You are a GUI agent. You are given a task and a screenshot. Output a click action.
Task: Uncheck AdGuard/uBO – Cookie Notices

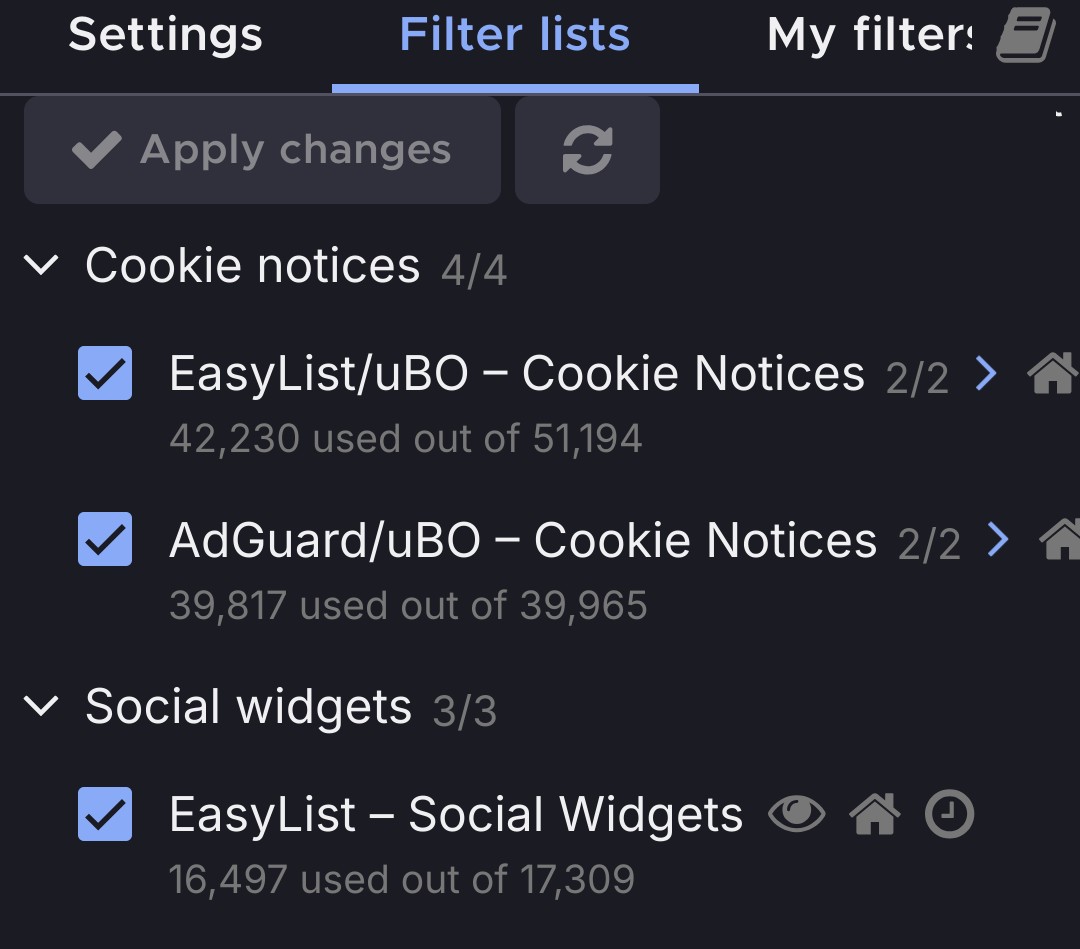click(105, 540)
